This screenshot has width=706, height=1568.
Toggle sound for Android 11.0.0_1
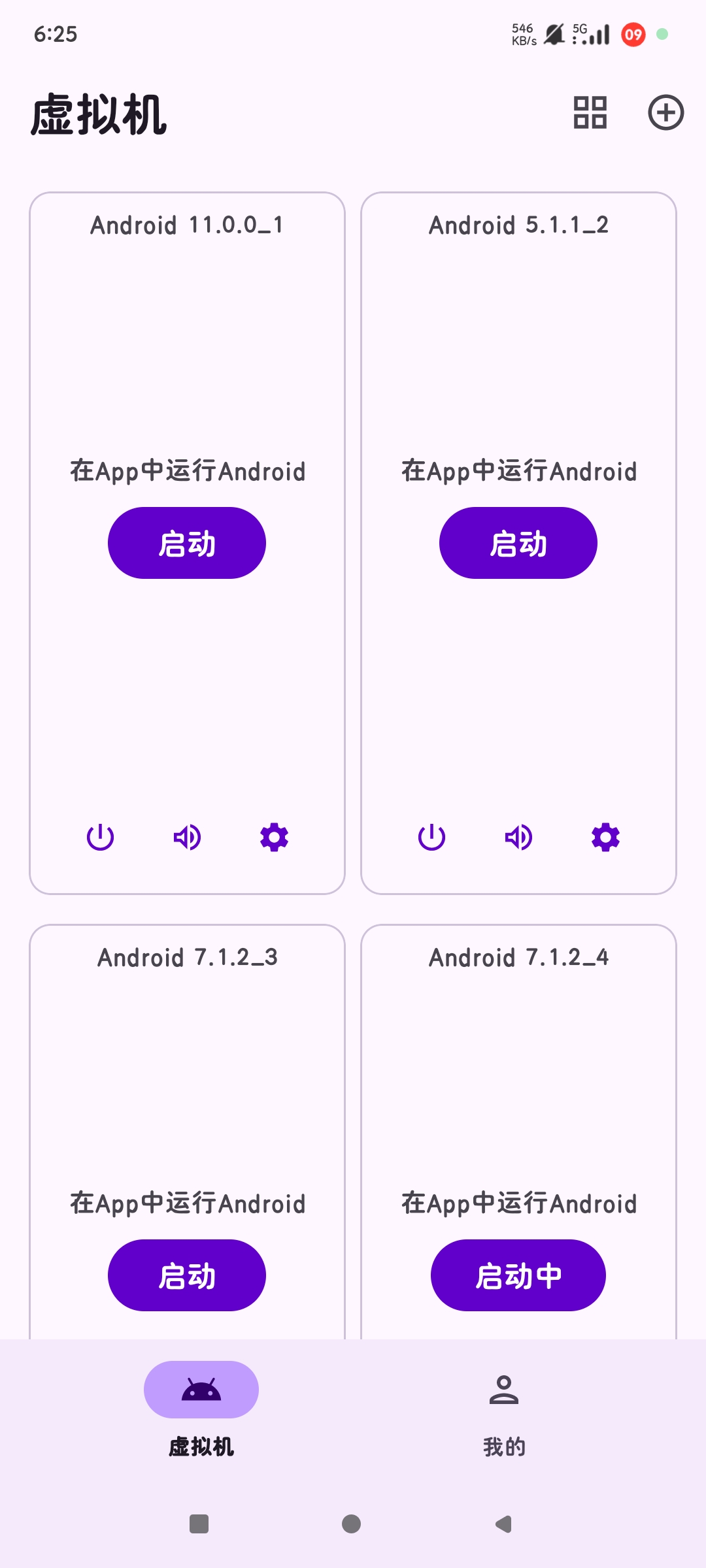click(x=187, y=837)
